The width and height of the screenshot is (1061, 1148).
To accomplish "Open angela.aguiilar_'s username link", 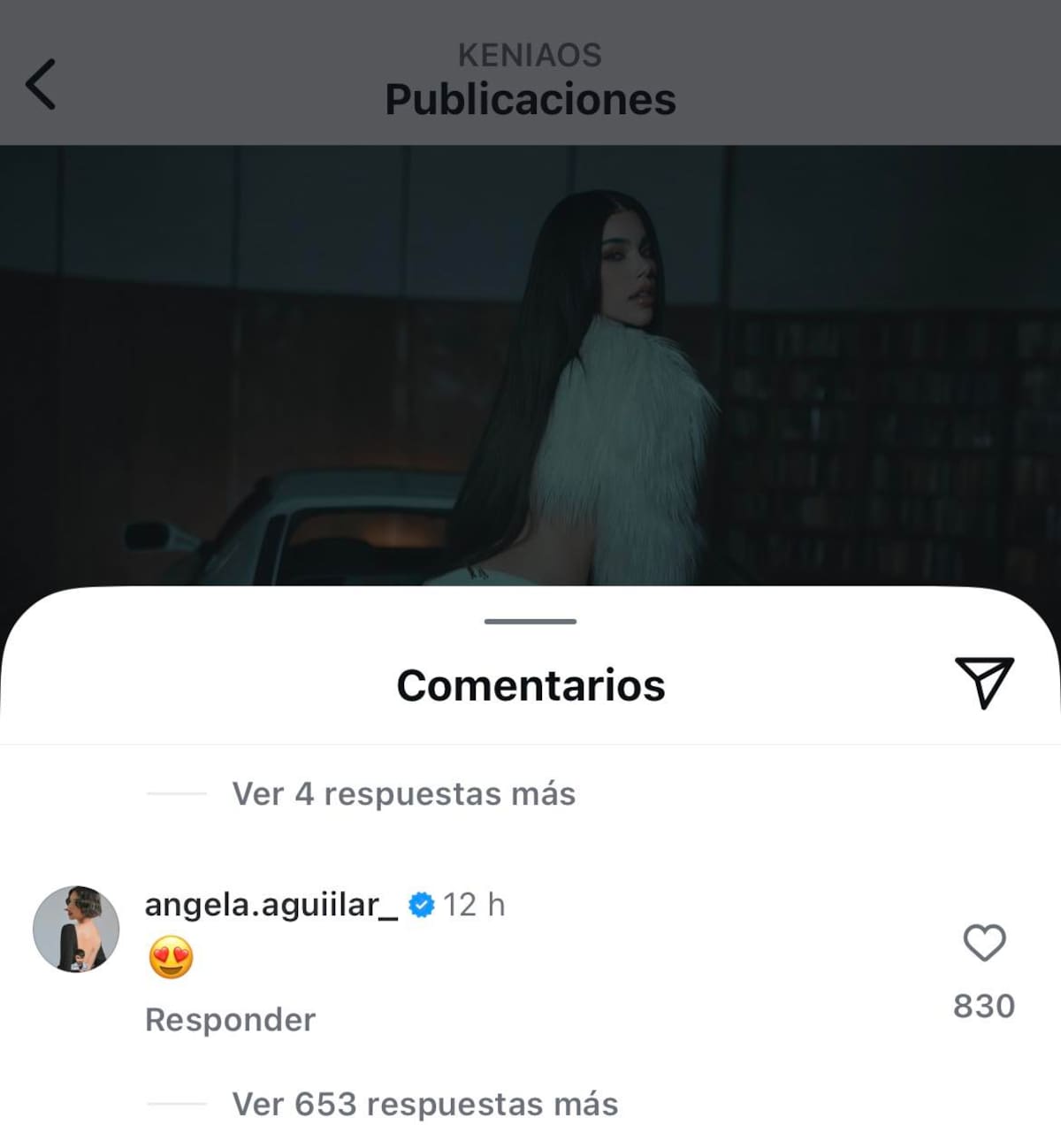I will point(270,903).
